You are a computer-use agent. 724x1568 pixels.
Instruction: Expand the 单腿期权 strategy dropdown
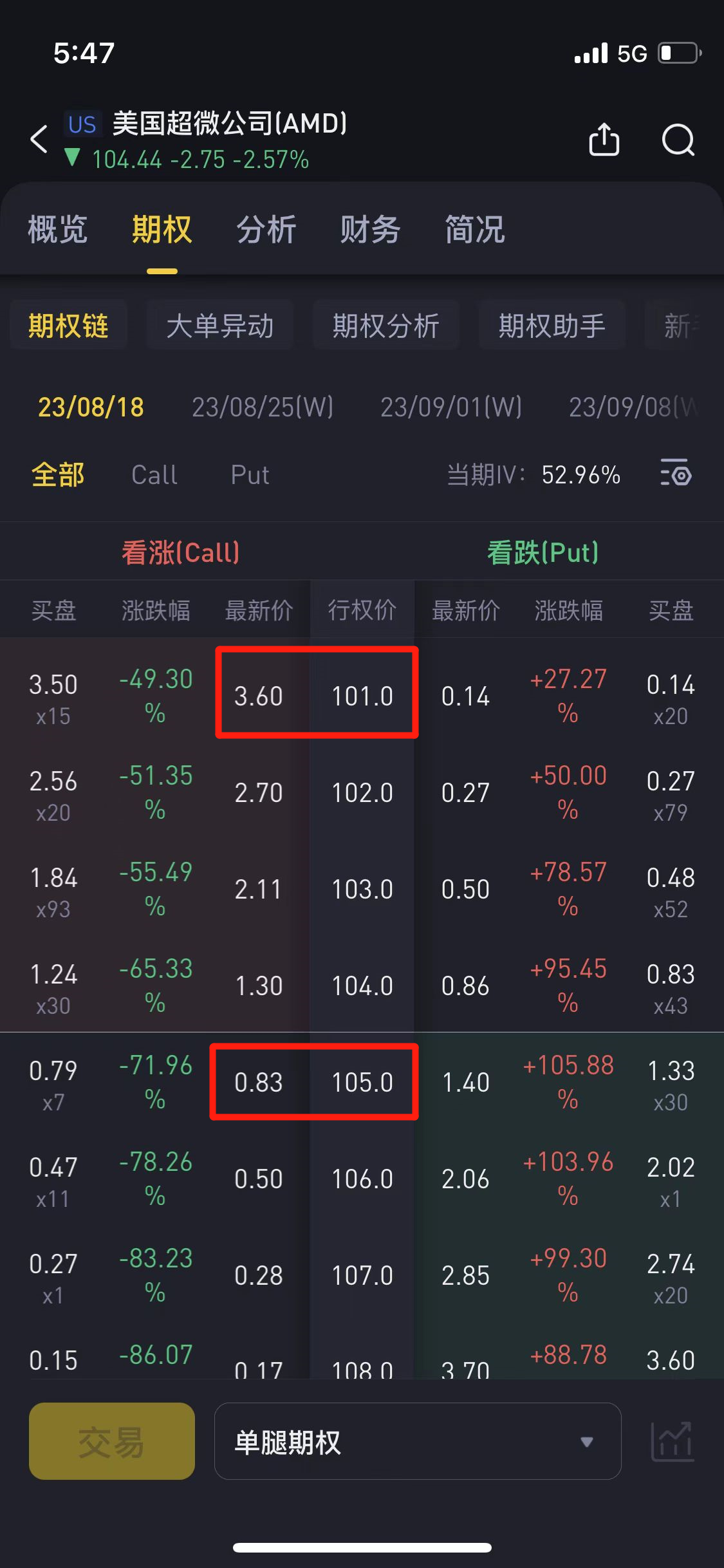tap(417, 1441)
